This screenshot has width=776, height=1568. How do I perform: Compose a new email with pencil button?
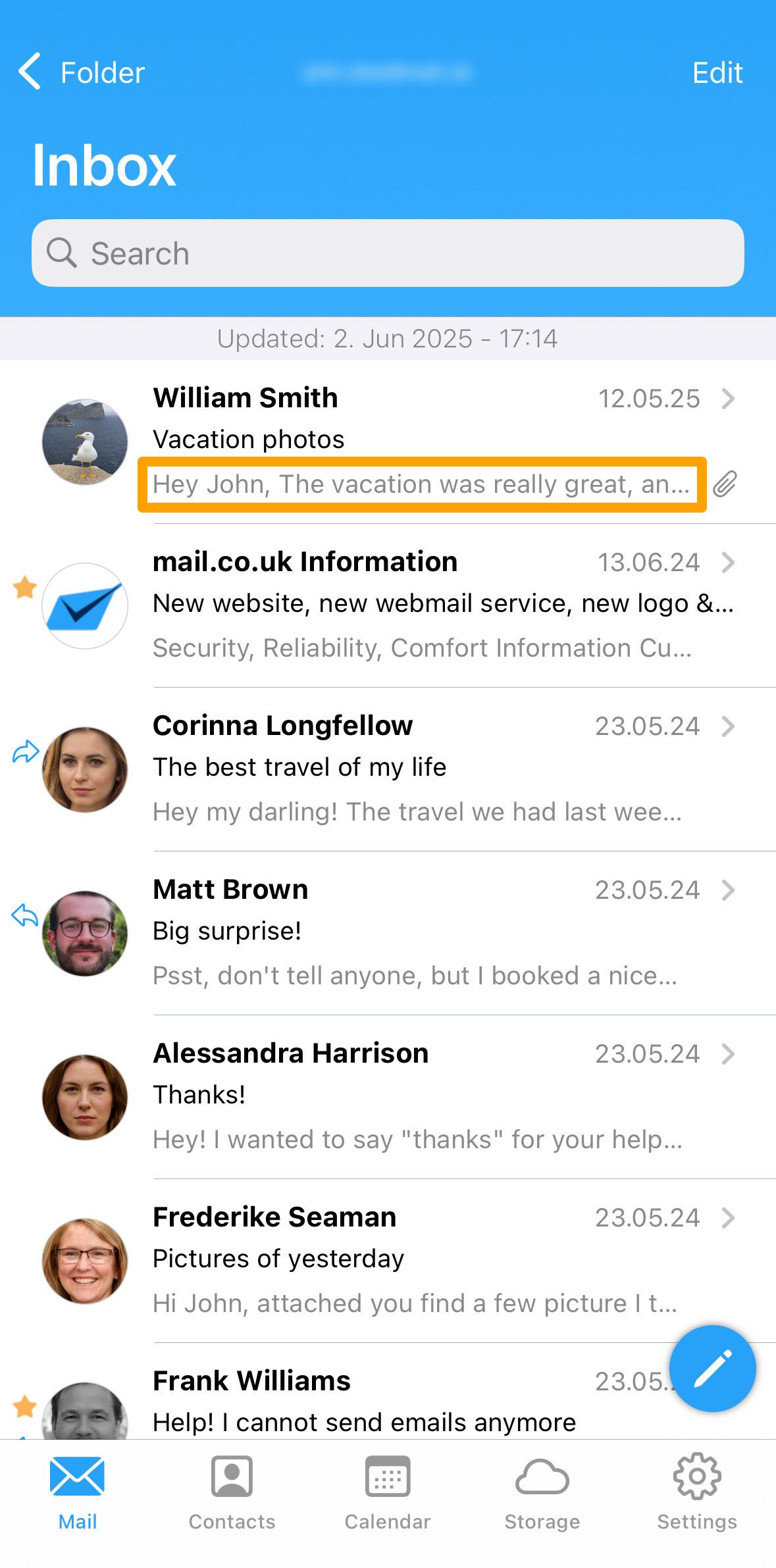[x=713, y=1369]
